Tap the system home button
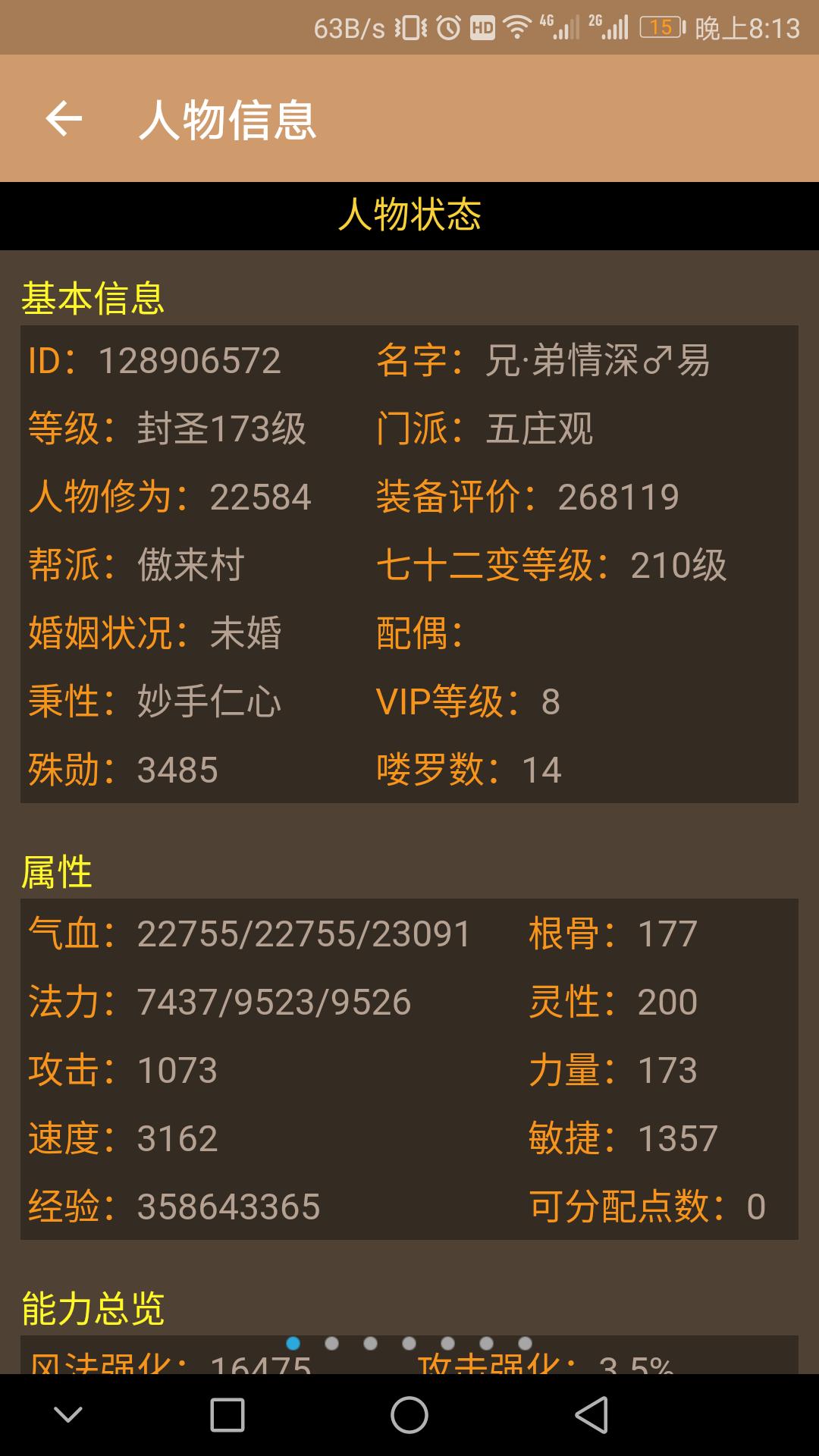 pyautogui.click(x=409, y=1415)
